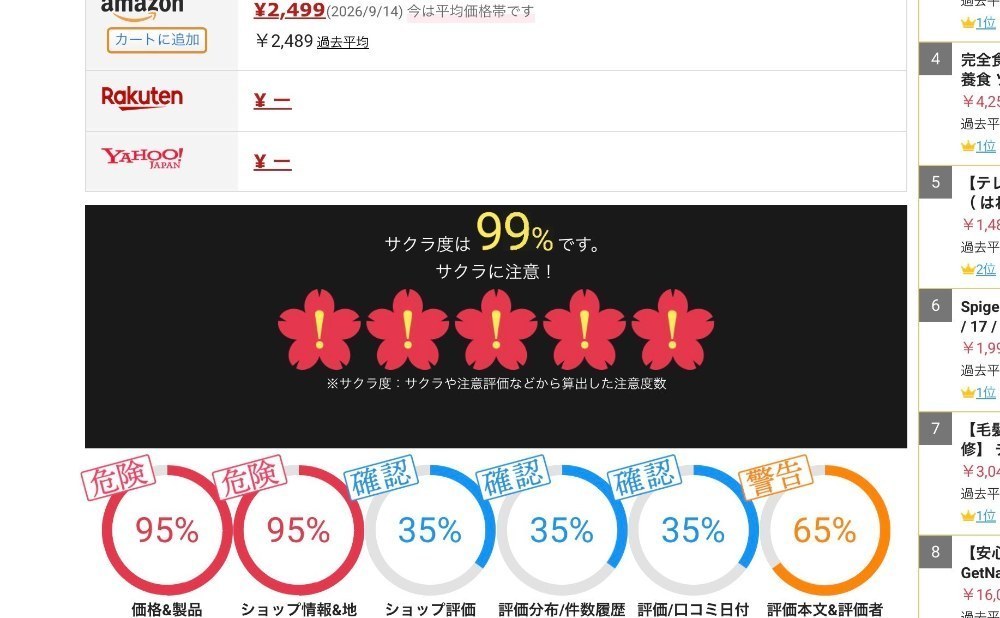Tap the 2位 rank link in item 5
The width and height of the screenshot is (1000, 618).
pos(985,269)
